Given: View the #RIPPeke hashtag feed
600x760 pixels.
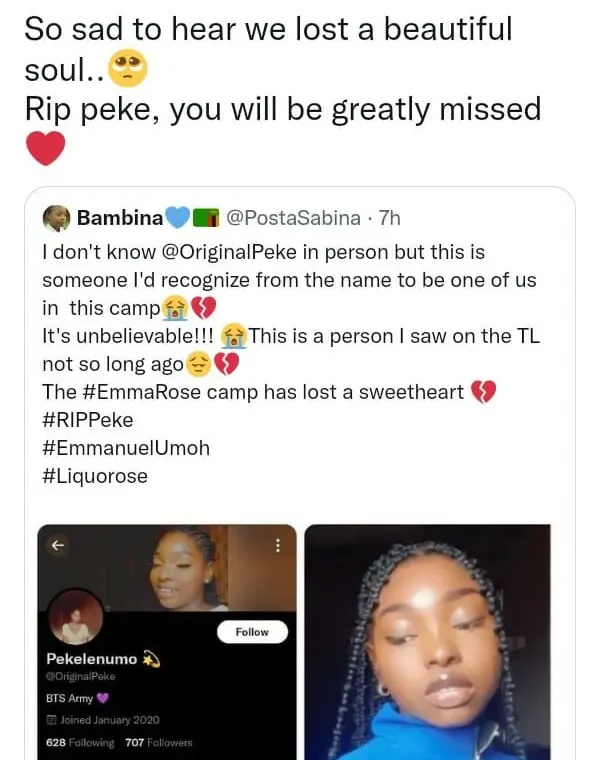Looking at the screenshot, I should (x=88, y=419).
